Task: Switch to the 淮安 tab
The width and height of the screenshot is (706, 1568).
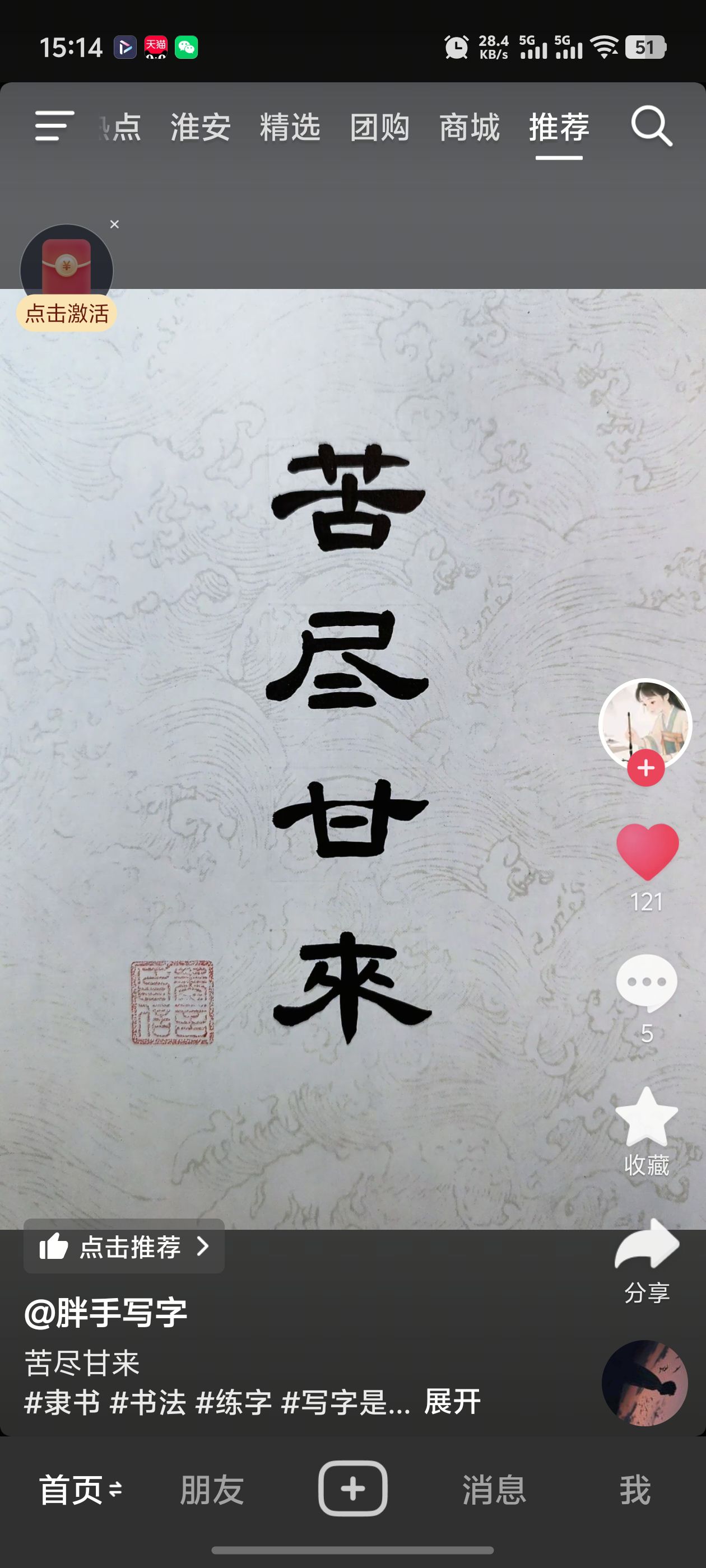Action: (201, 127)
